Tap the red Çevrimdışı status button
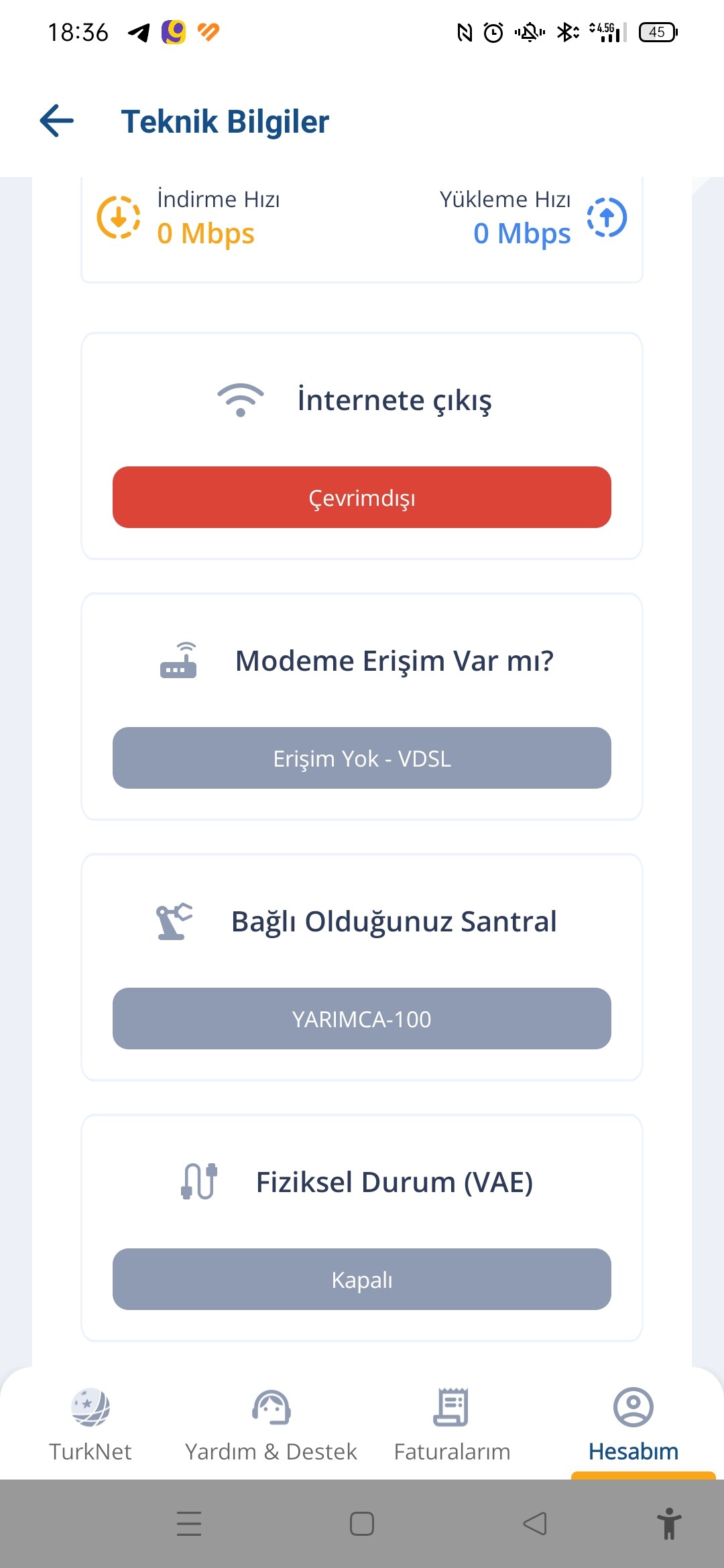 362,497
